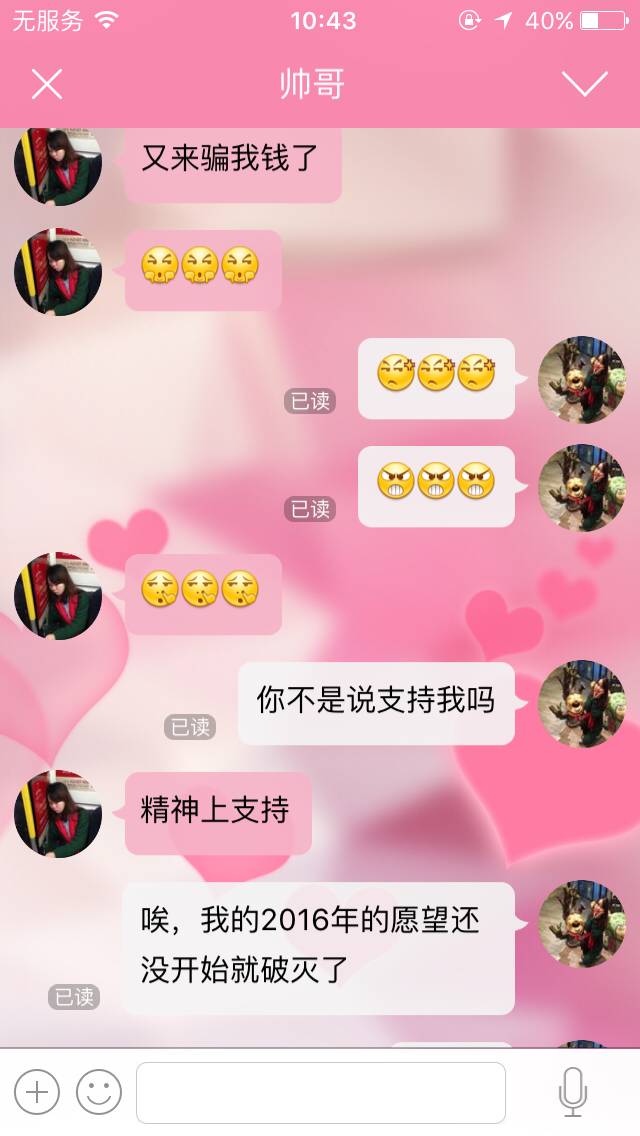Expand the dropdown arrow in header
The height and width of the screenshot is (1136, 640).
(585, 85)
